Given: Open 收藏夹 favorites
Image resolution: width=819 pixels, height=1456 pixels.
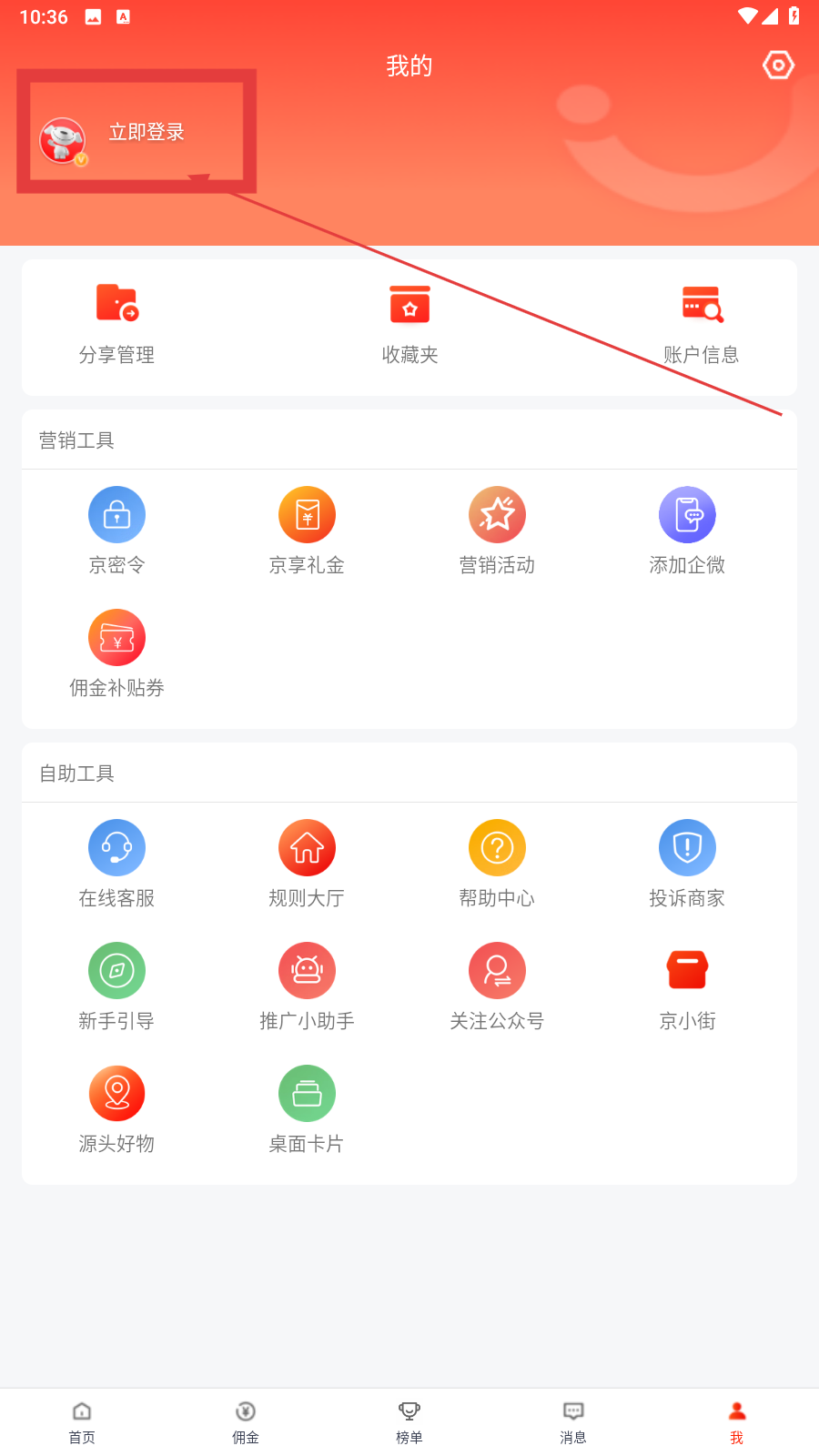Looking at the screenshot, I should click(409, 324).
